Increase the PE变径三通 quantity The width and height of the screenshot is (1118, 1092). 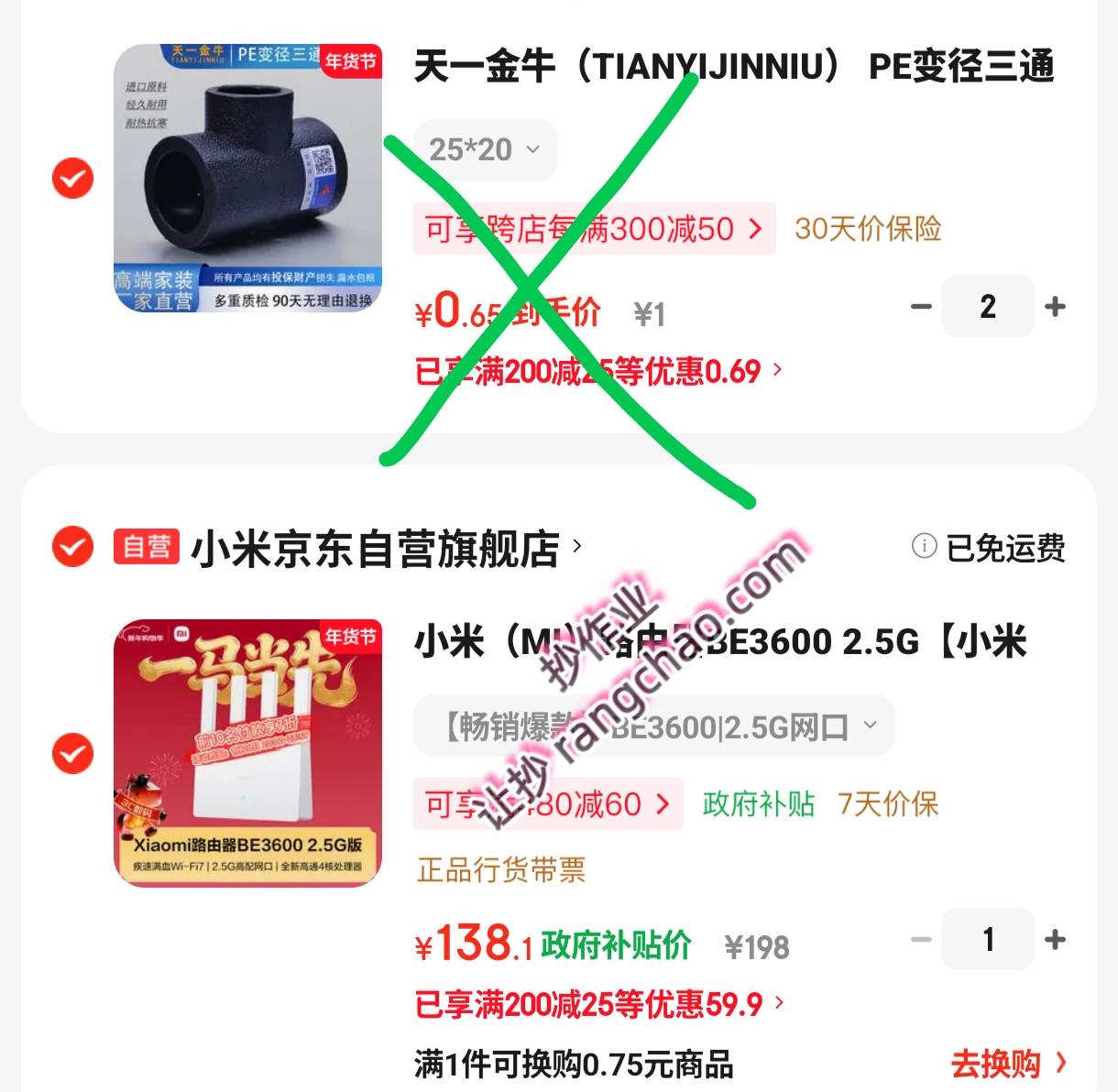point(1055,307)
